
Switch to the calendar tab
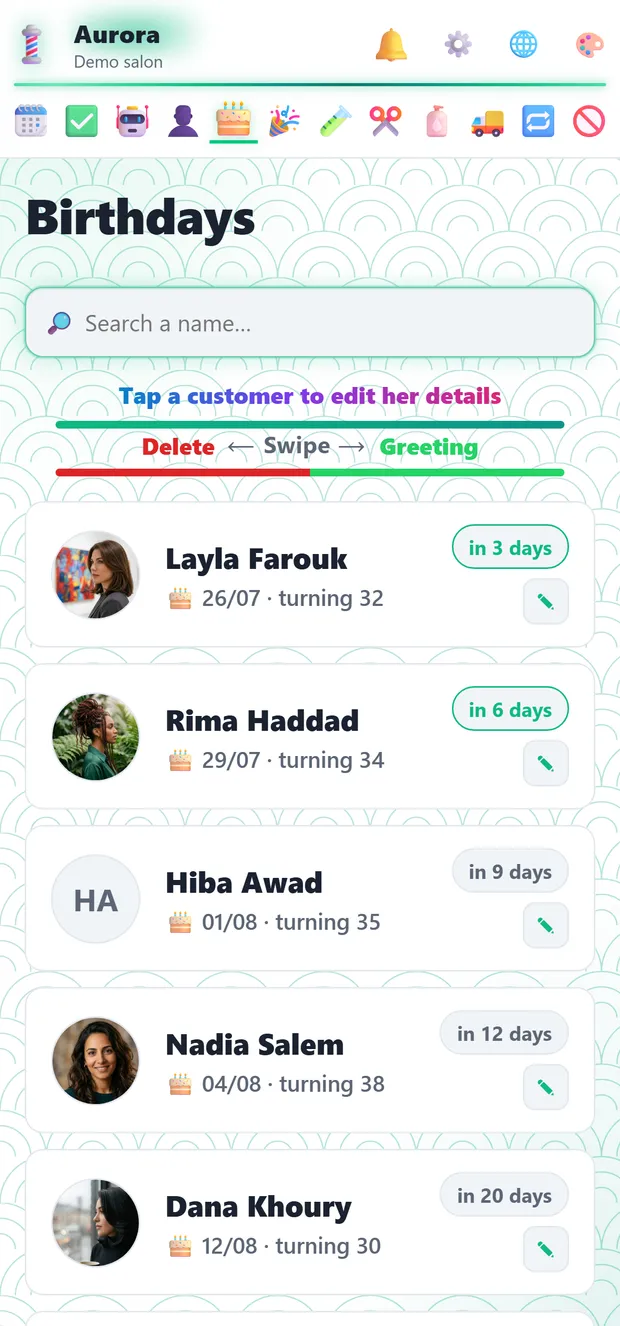31,122
